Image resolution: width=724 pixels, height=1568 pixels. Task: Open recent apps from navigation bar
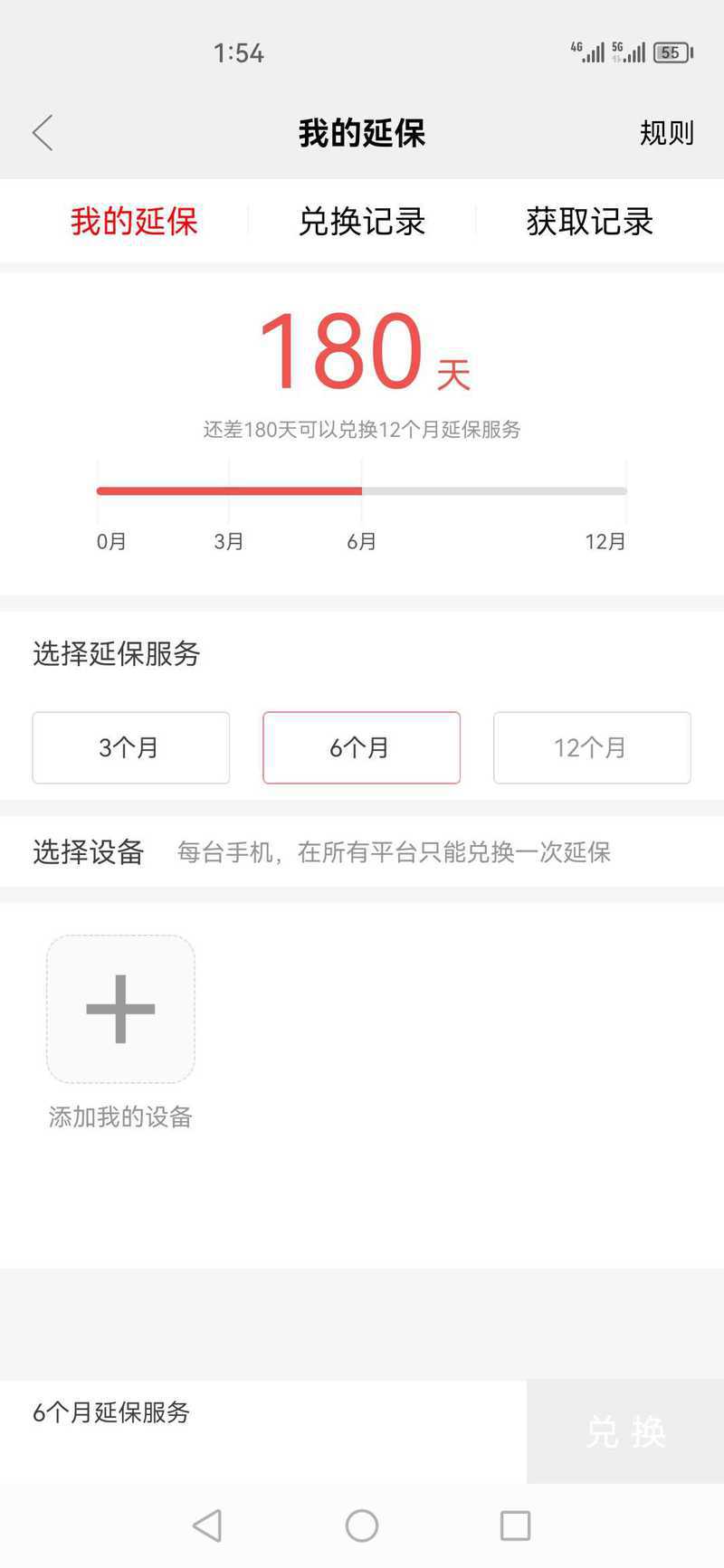pyautogui.click(x=515, y=1525)
